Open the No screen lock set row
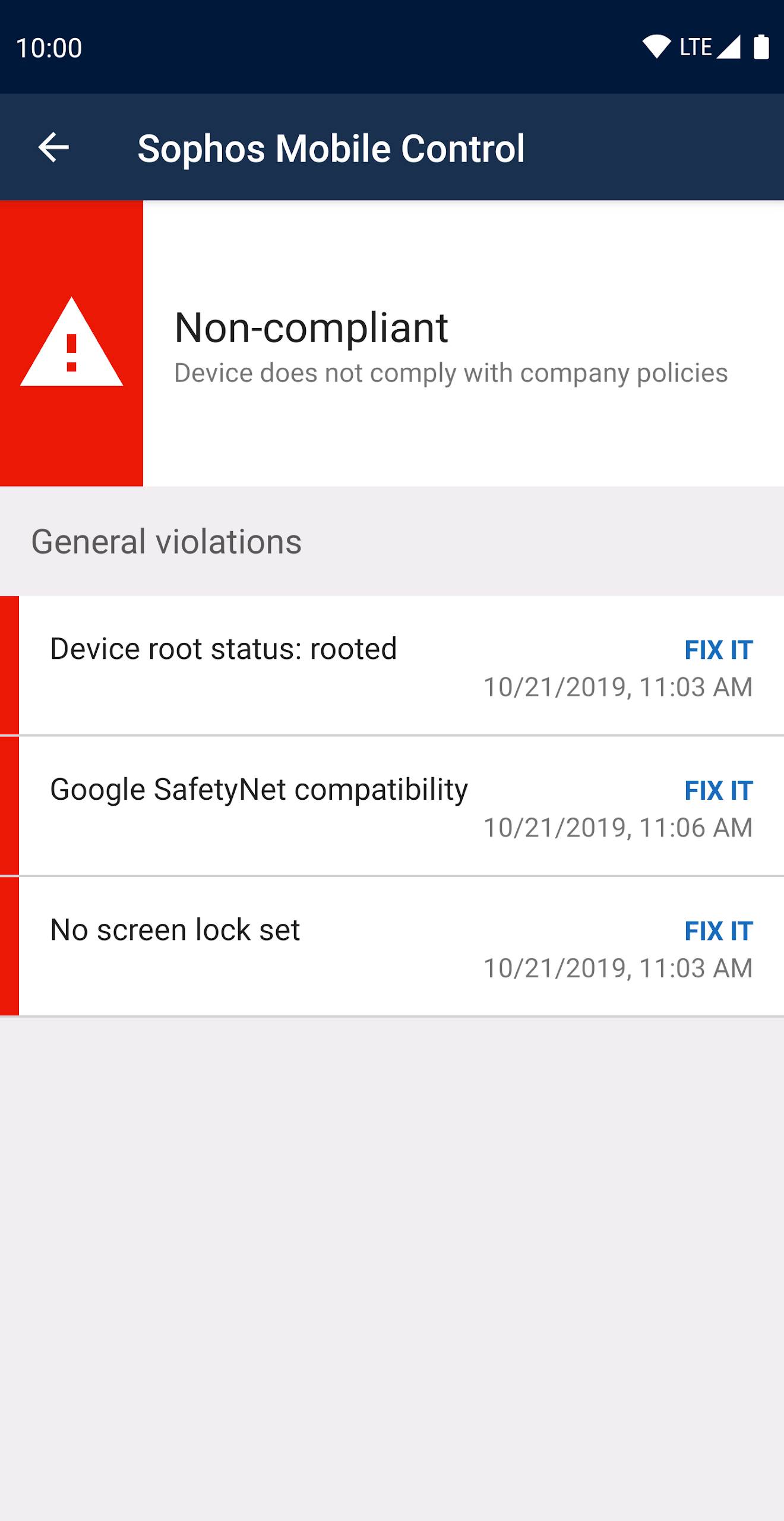The image size is (784, 1521). (x=392, y=946)
